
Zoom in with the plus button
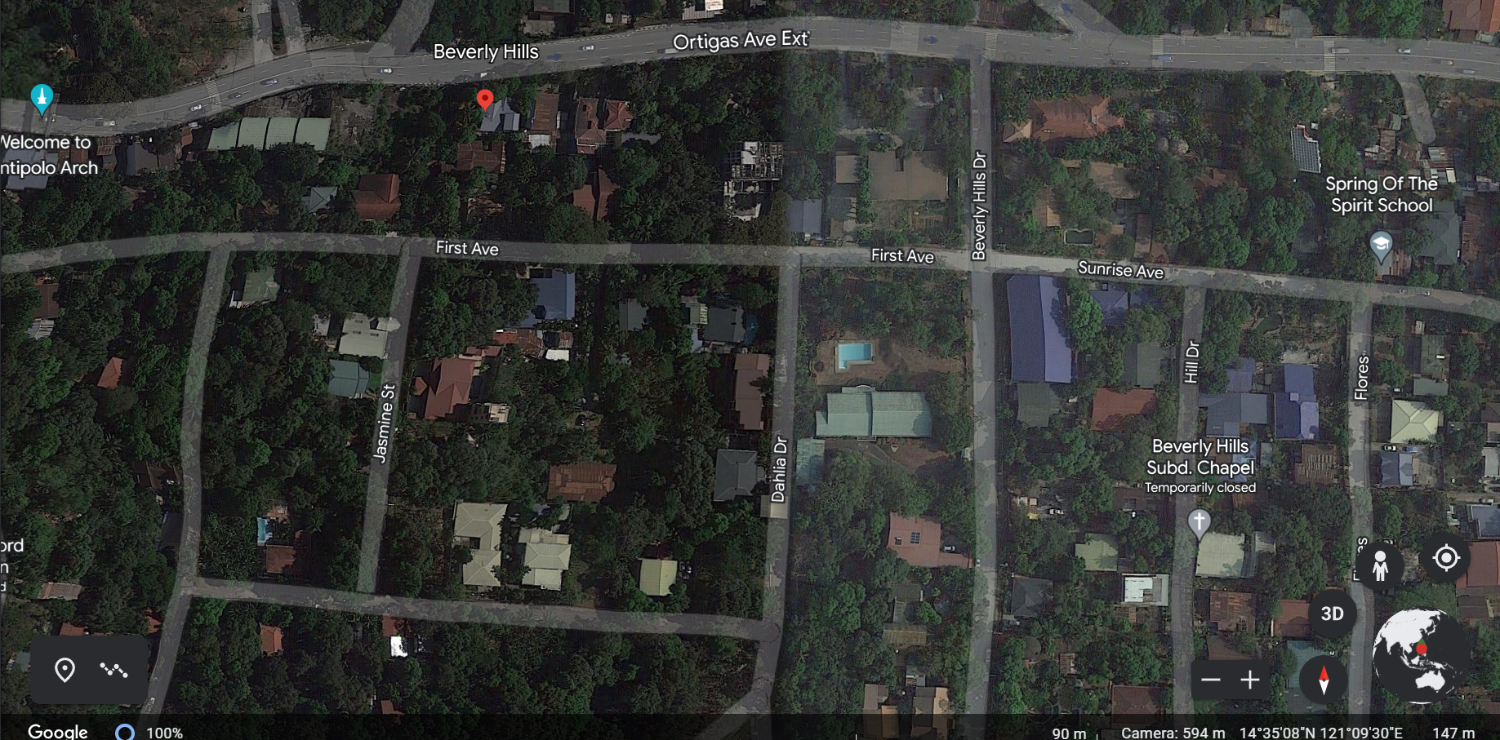[x=1250, y=680]
